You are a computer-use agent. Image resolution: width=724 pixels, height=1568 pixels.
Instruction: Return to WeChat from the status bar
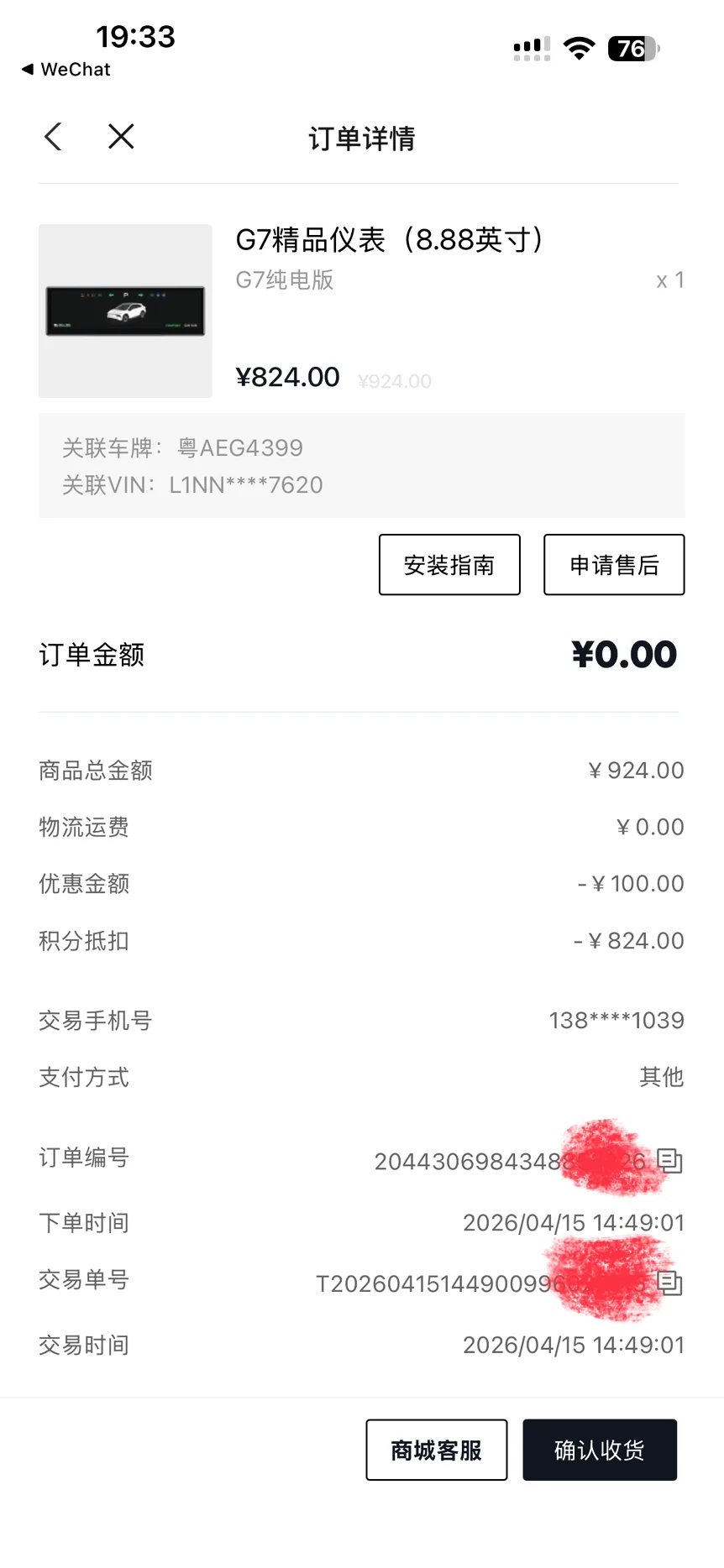pyautogui.click(x=66, y=70)
